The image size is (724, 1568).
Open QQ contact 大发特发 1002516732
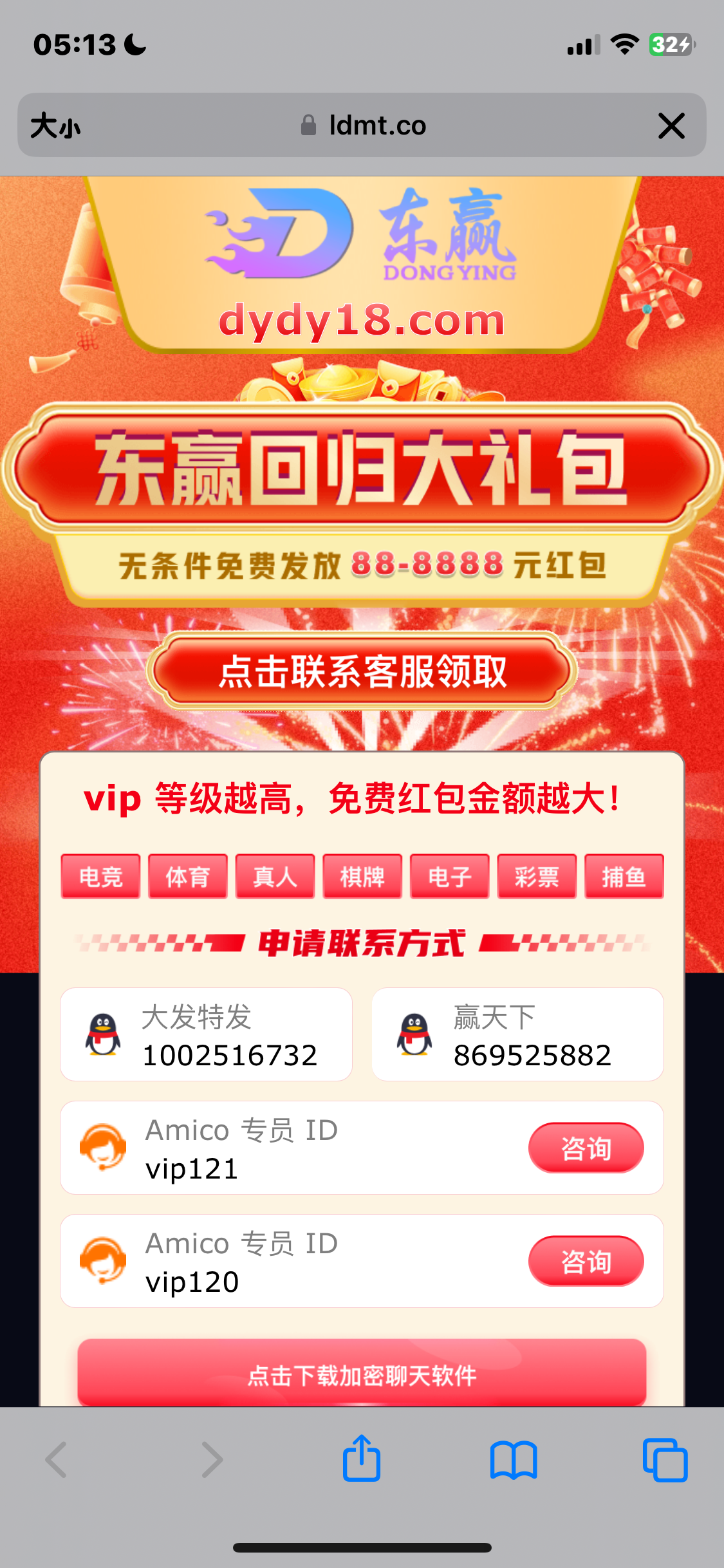click(x=206, y=1034)
